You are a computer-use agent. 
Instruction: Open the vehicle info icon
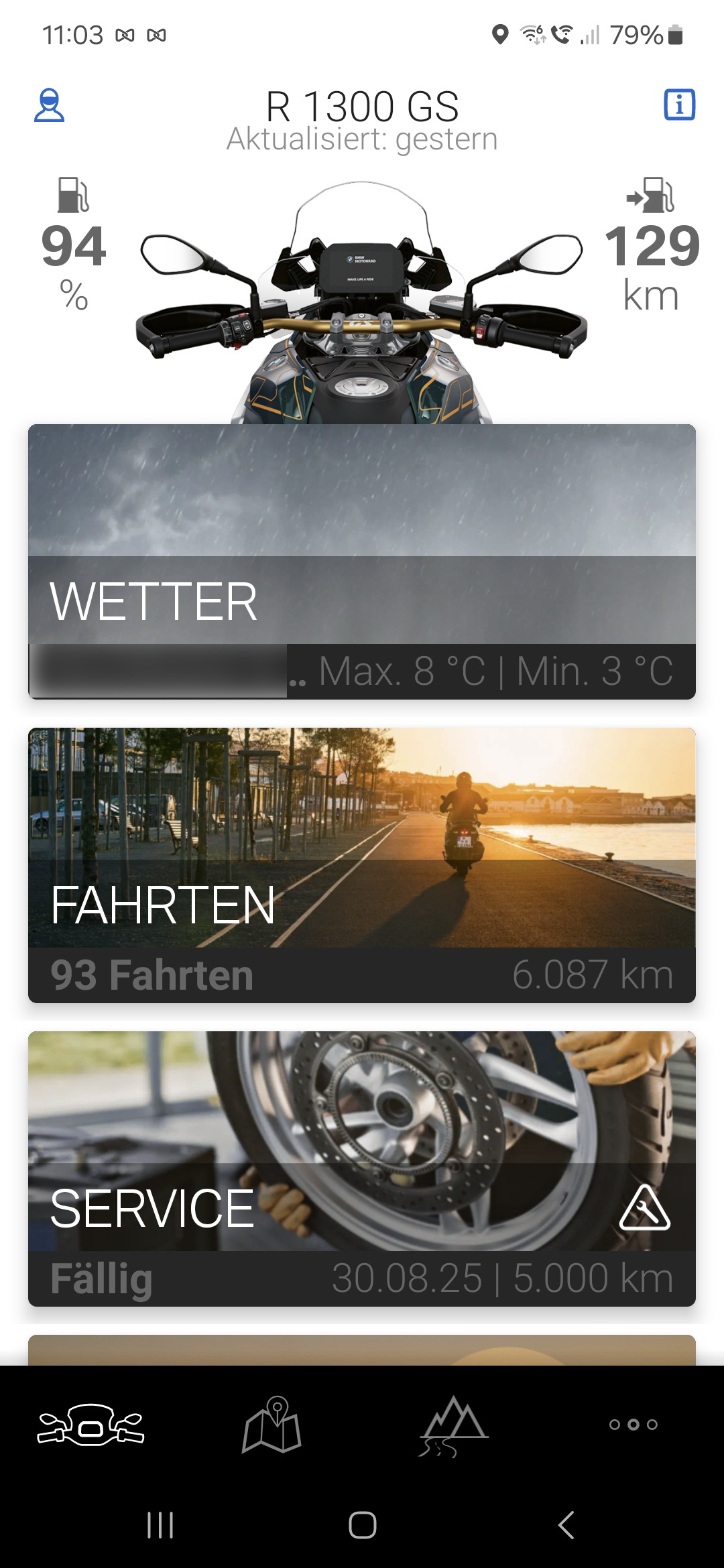679,105
